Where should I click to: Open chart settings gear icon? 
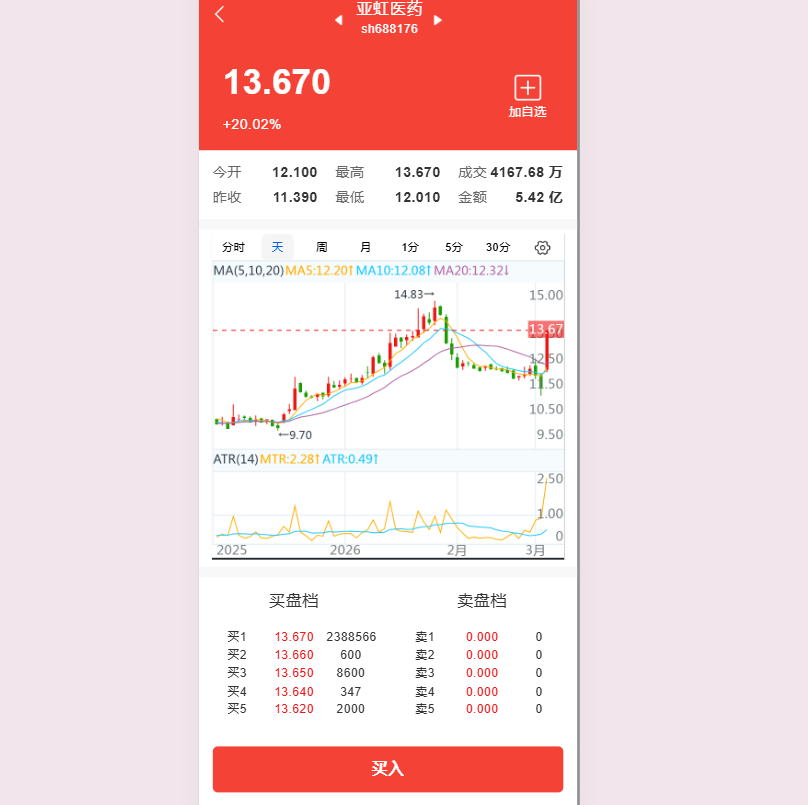(543, 247)
